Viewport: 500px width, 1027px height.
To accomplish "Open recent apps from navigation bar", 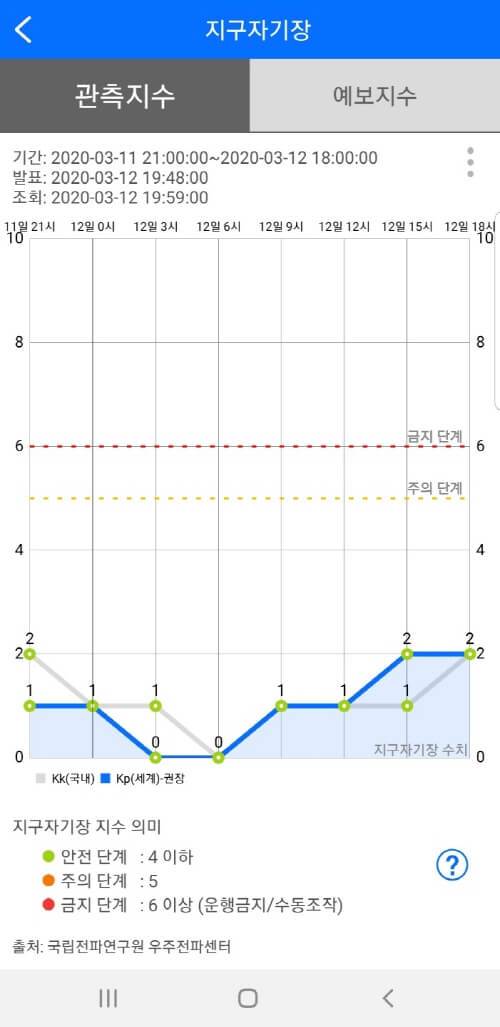I will pyautogui.click(x=108, y=998).
